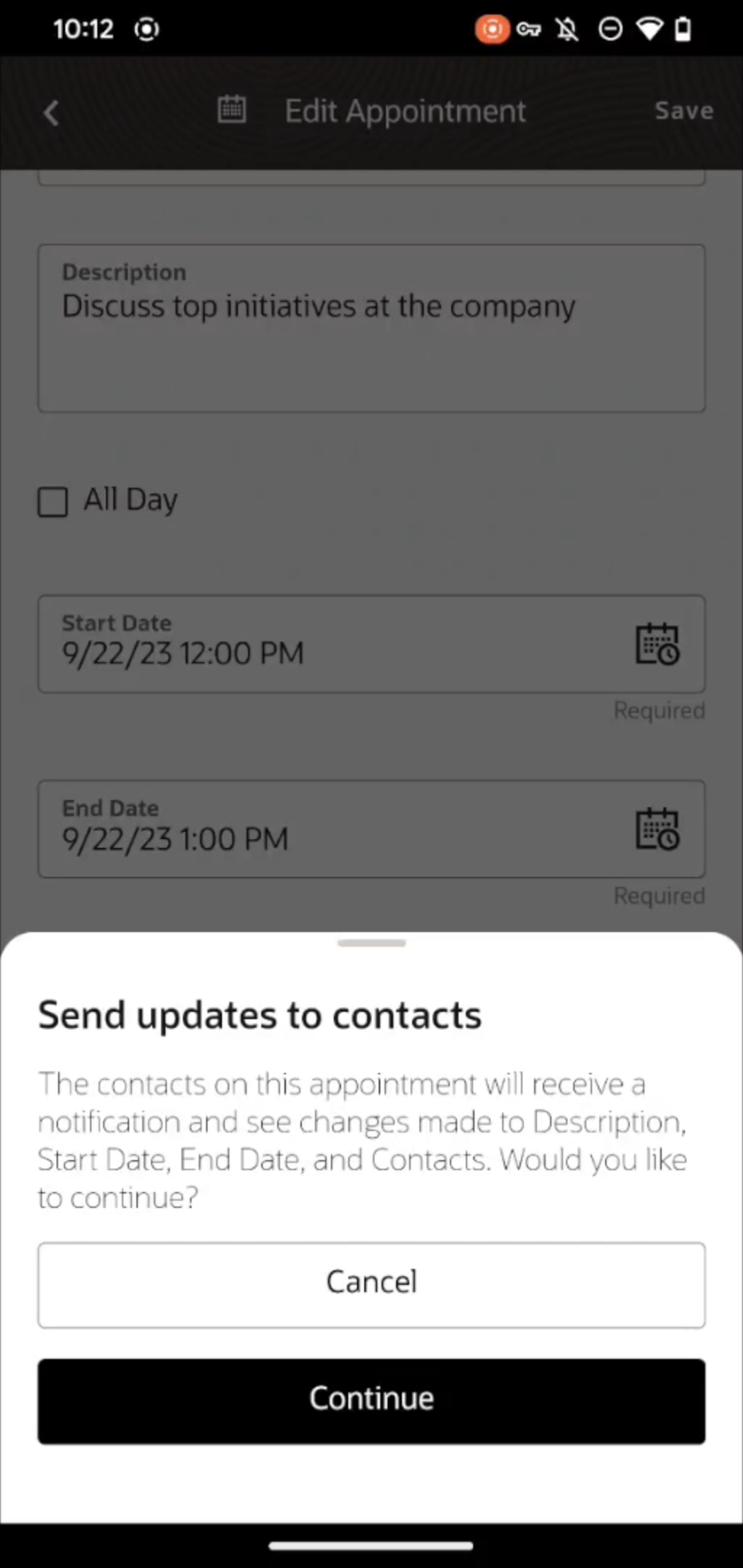This screenshot has width=743, height=1568.
Task: Go back using the header arrow
Action: pos(51,113)
